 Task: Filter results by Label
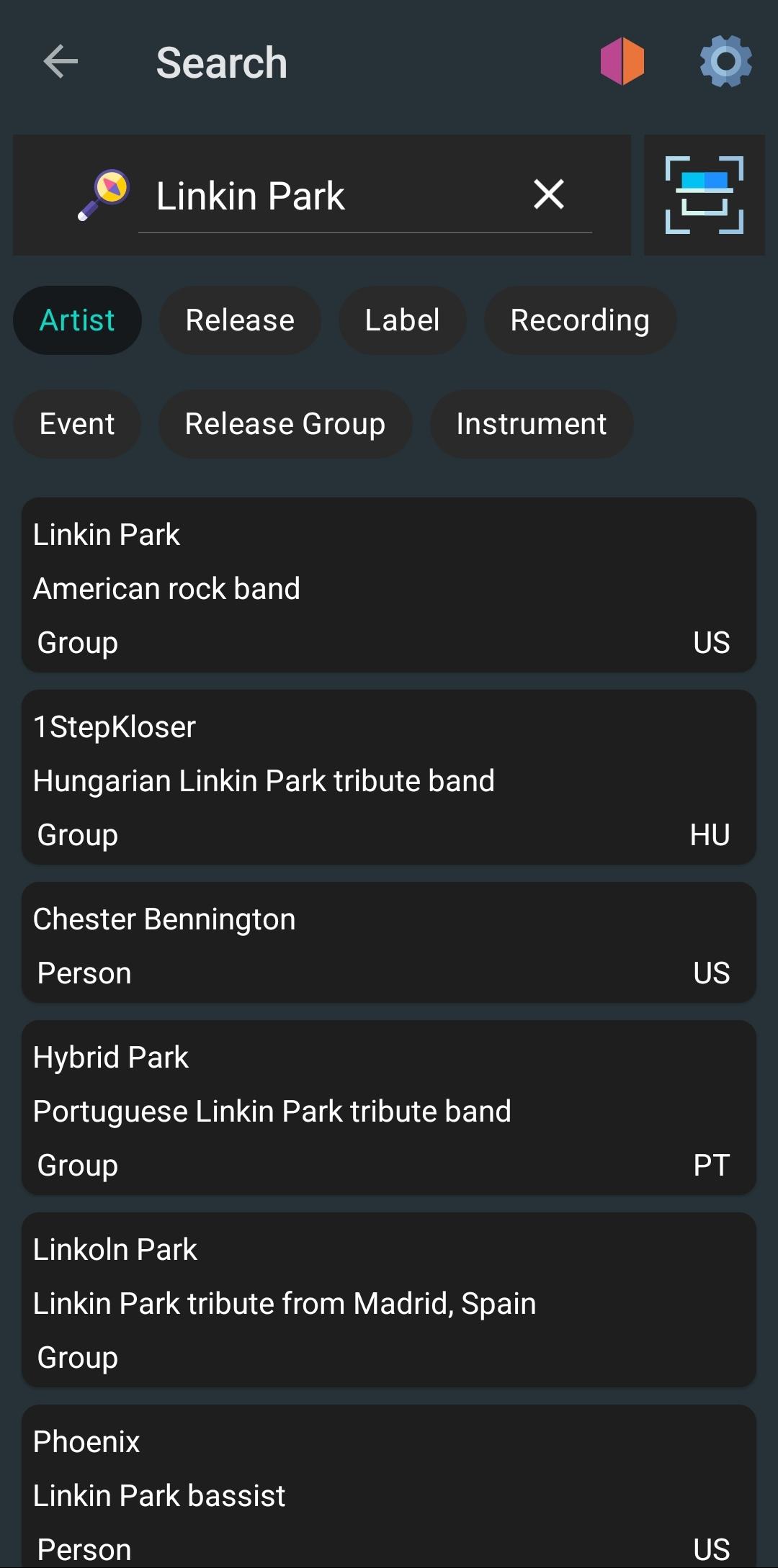(x=402, y=320)
